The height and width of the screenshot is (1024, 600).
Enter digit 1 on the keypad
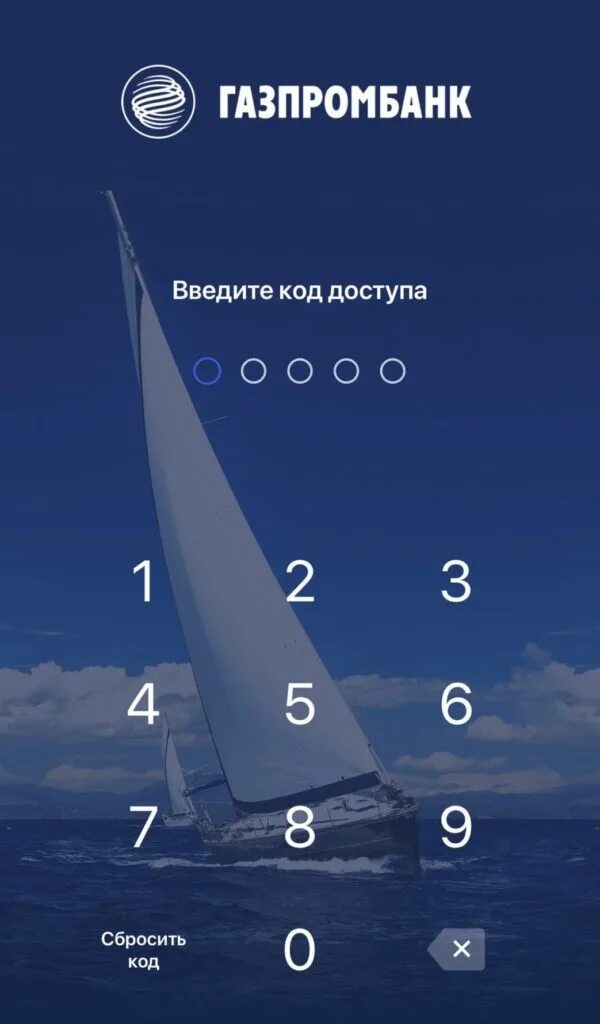point(144,582)
